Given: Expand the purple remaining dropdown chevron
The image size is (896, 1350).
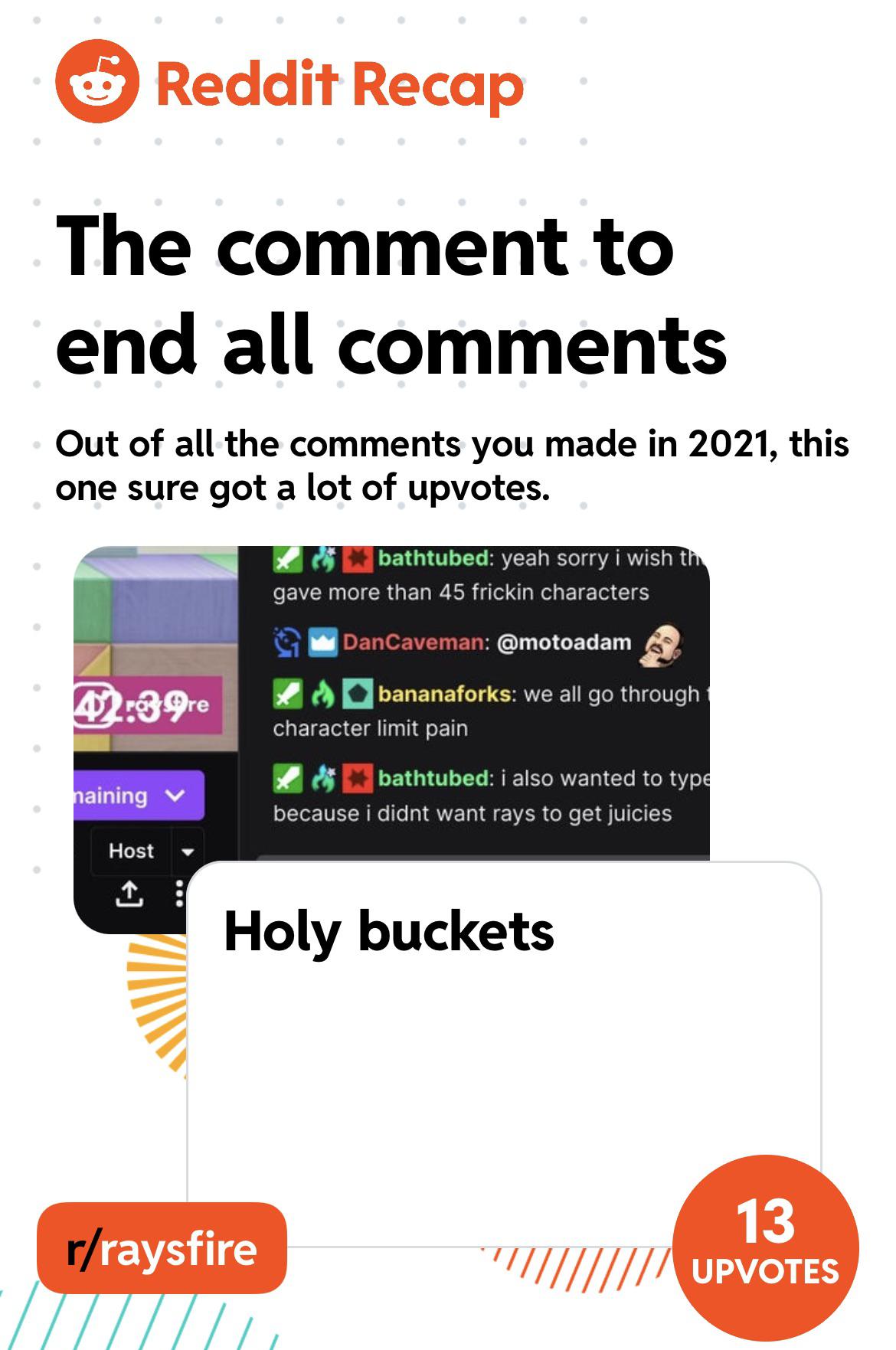Looking at the screenshot, I should coord(175,796).
